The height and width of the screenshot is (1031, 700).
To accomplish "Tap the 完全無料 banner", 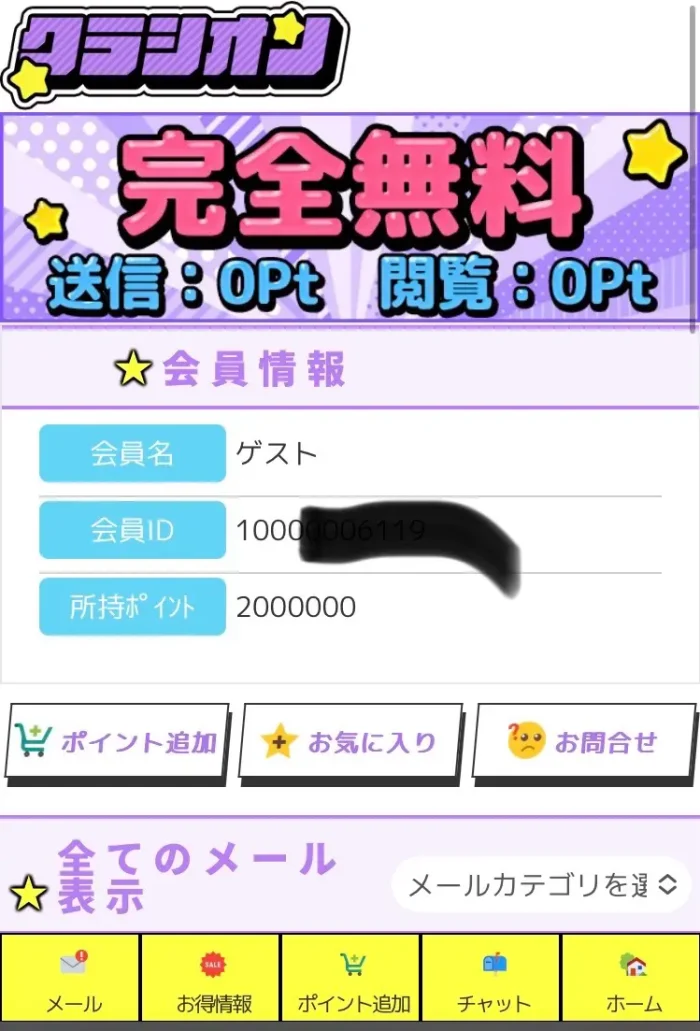I will (x=350, y=217).
